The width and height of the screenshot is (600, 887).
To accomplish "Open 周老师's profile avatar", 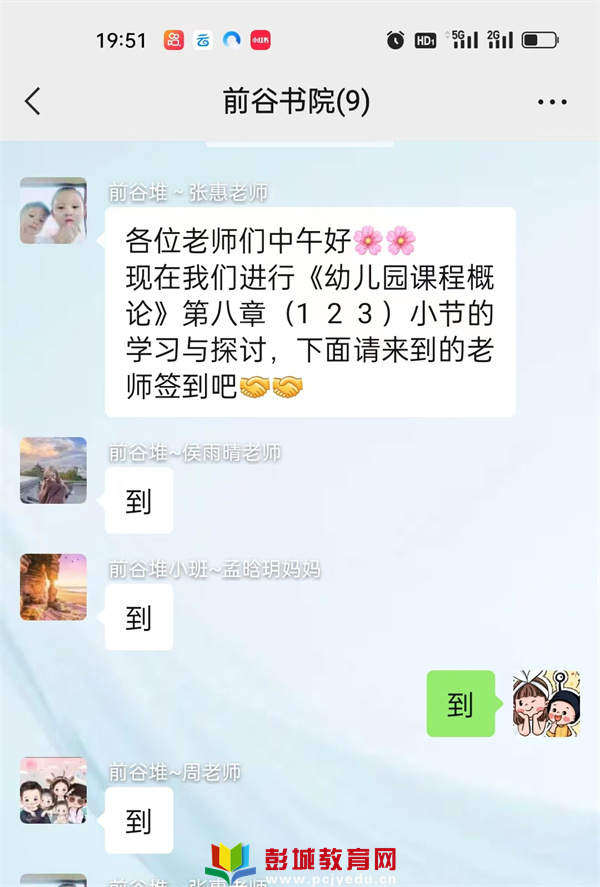I will click(53, 790).
